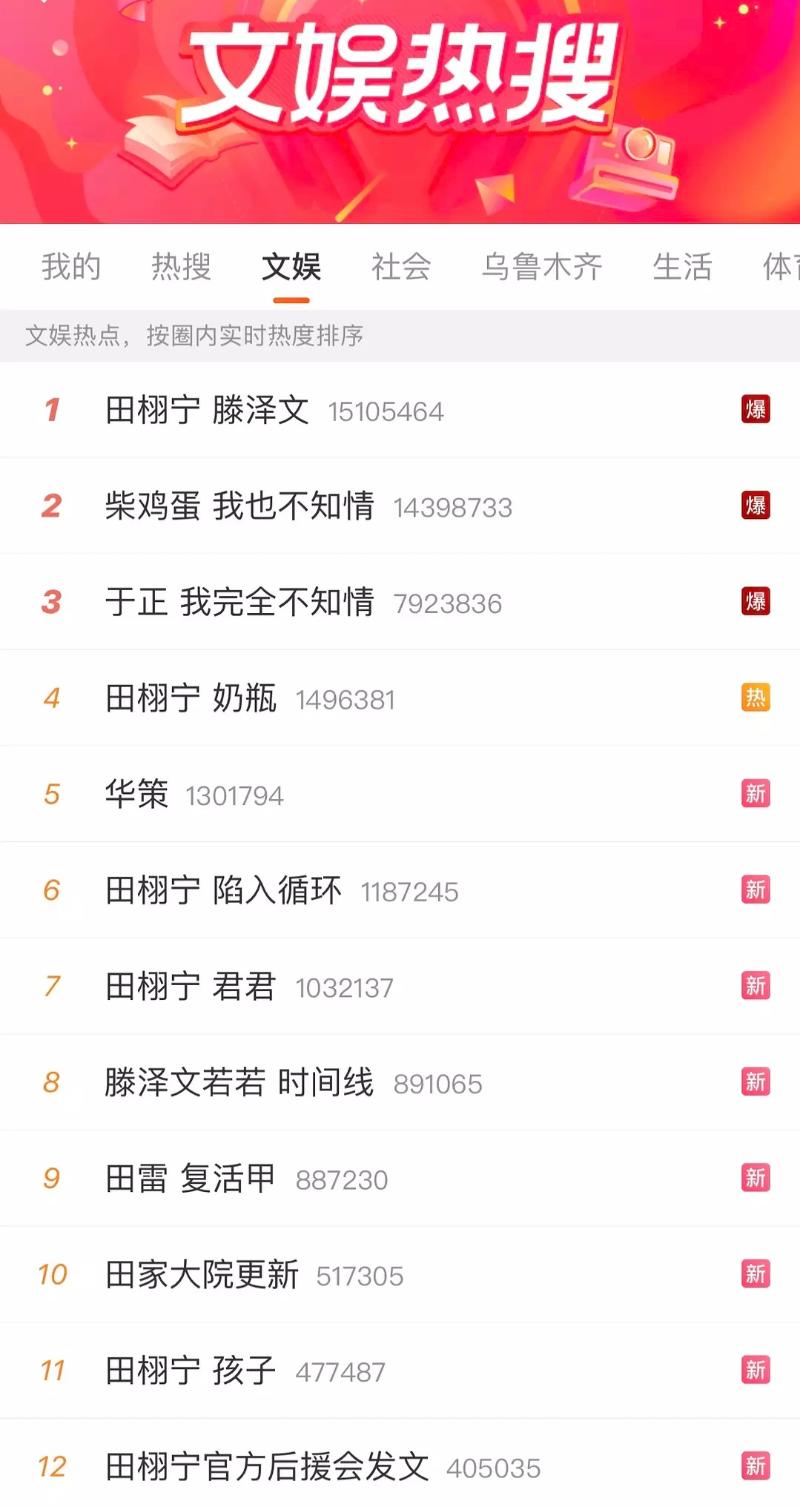800x1507 pixels.
Task: View the 田栩宁 孩子 trend
Action: (x=190, y=1370)
